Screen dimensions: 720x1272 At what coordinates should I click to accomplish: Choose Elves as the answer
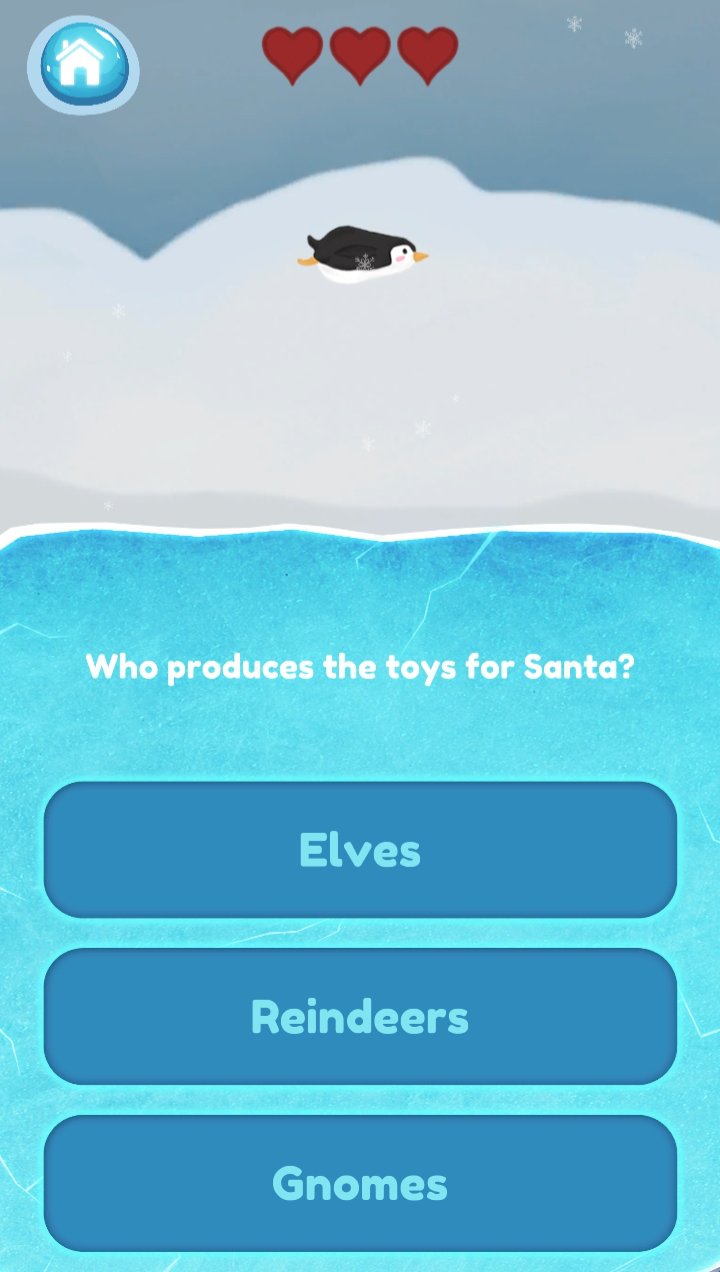click(x=360, y=850)
